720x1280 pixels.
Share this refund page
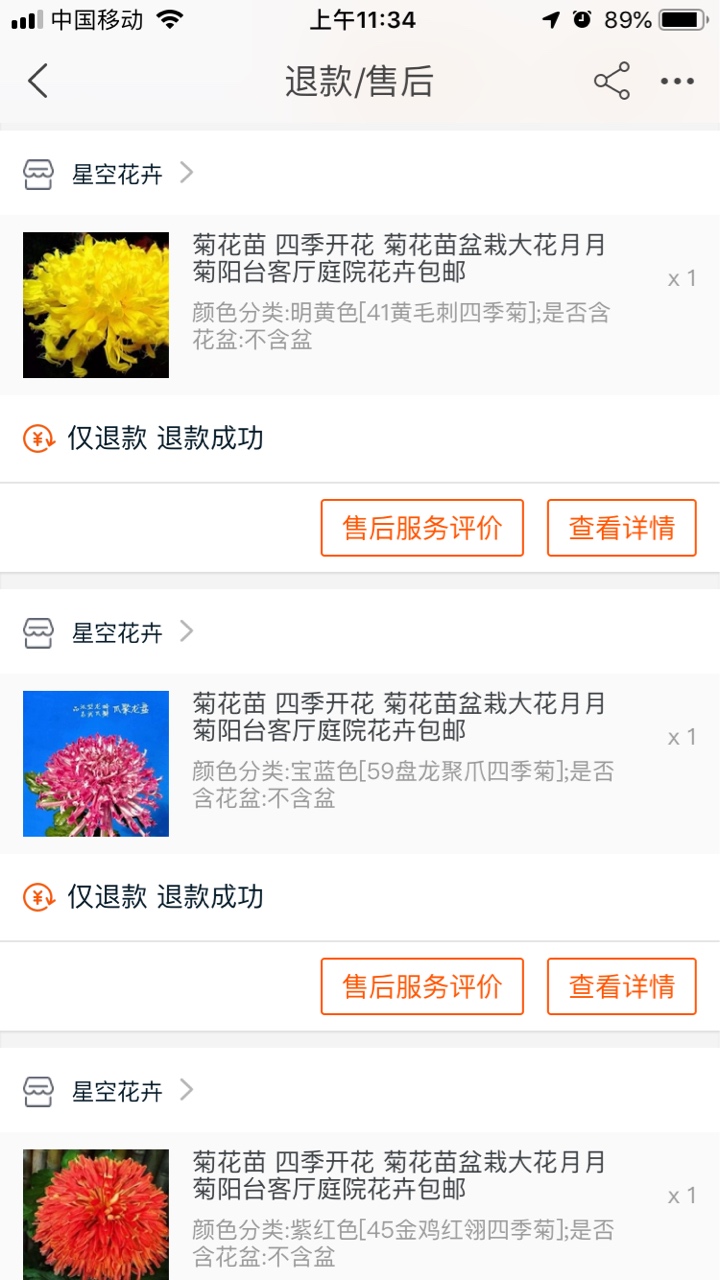(611, 81)
